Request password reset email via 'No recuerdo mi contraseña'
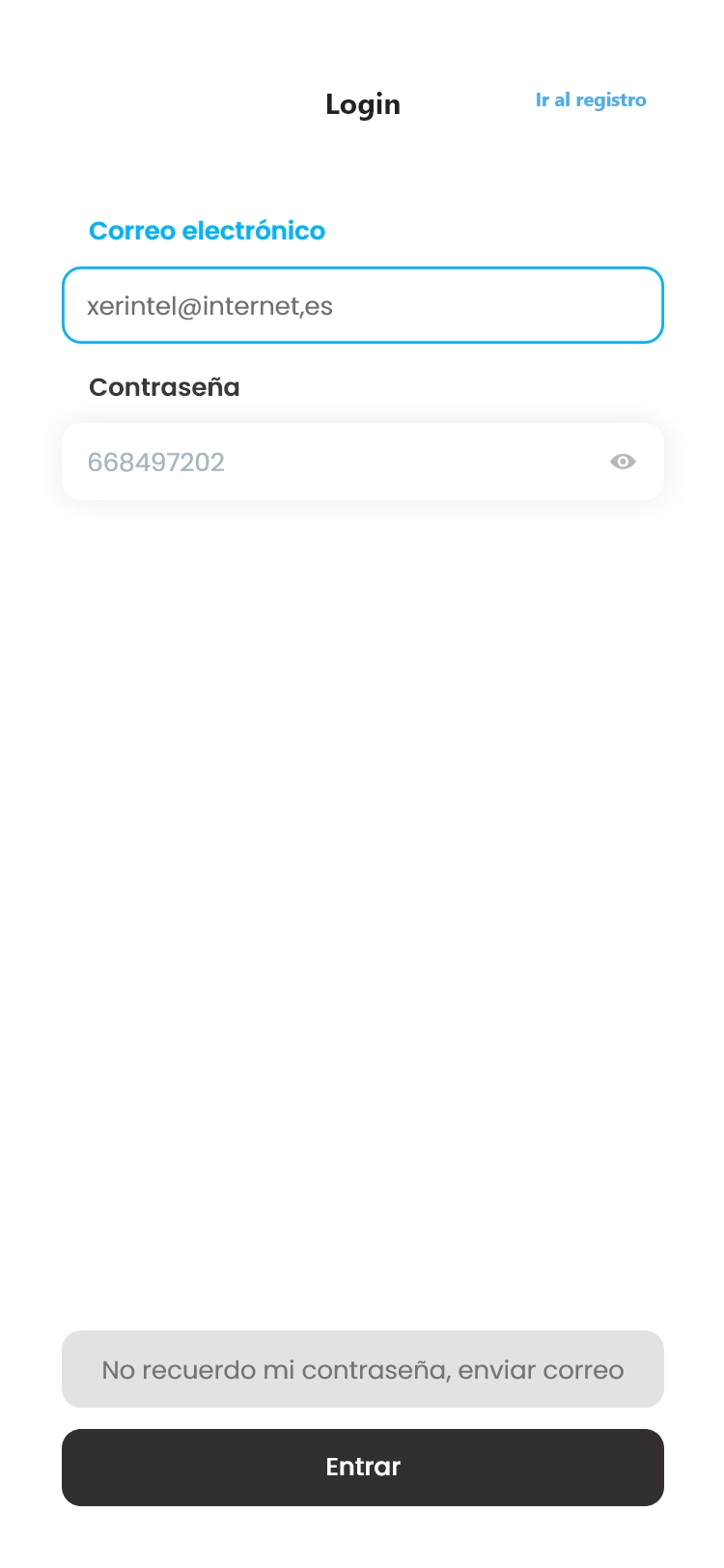Screen dimensions: 724x1568 [x=362, y=1369]
